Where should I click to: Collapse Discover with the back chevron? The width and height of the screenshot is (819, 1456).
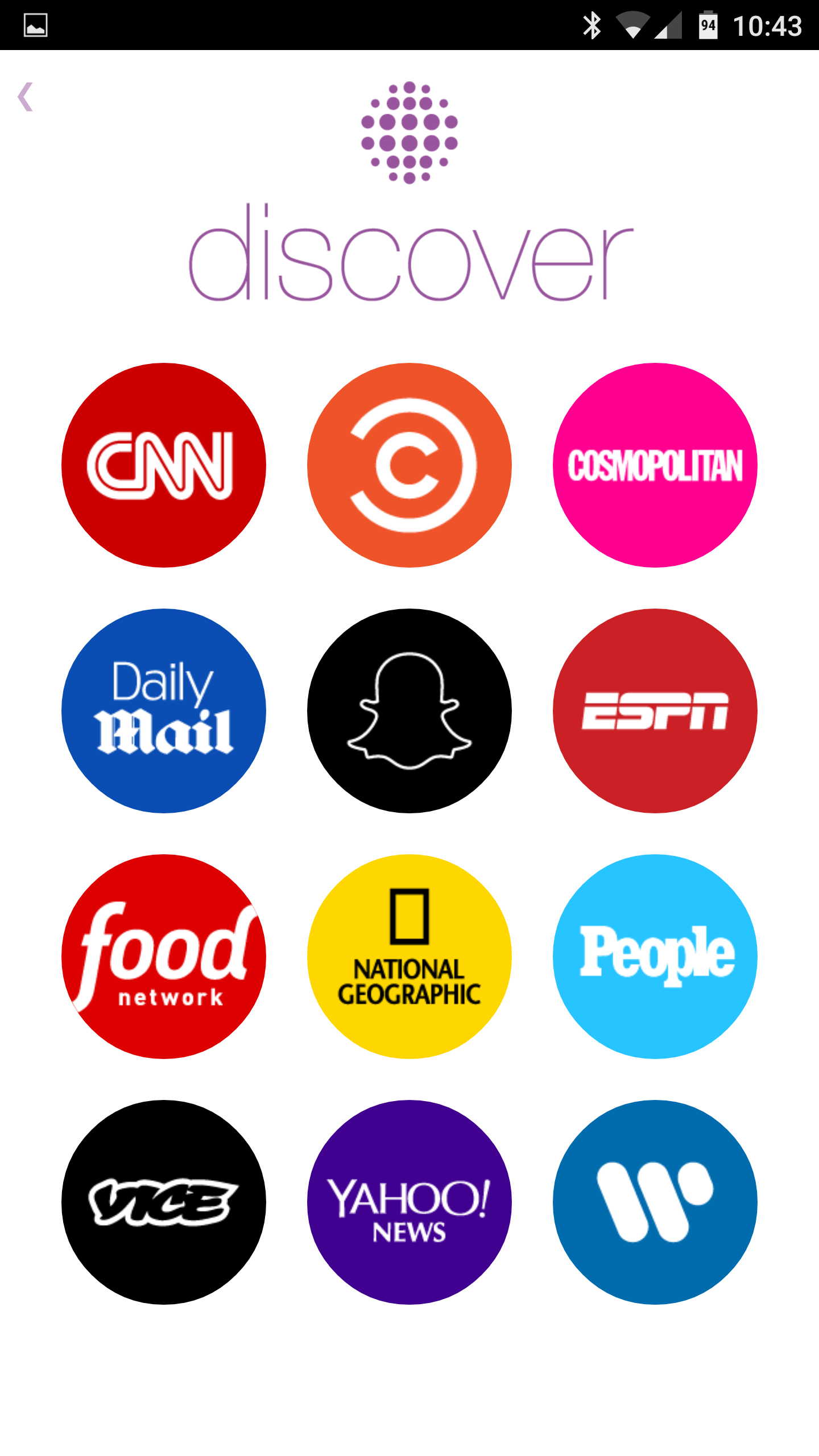[24, 96]
